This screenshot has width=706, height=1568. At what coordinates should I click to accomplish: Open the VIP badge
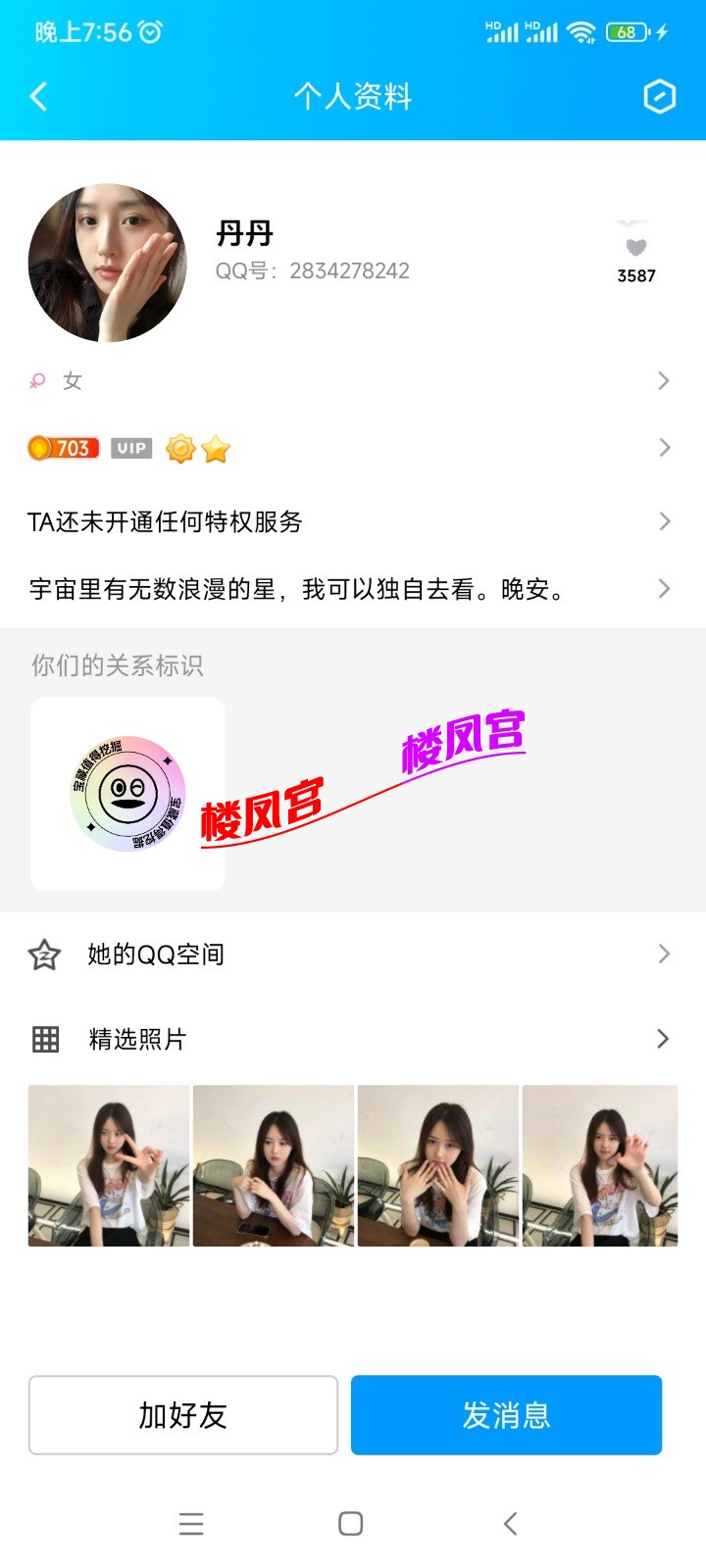pos(131,448)
